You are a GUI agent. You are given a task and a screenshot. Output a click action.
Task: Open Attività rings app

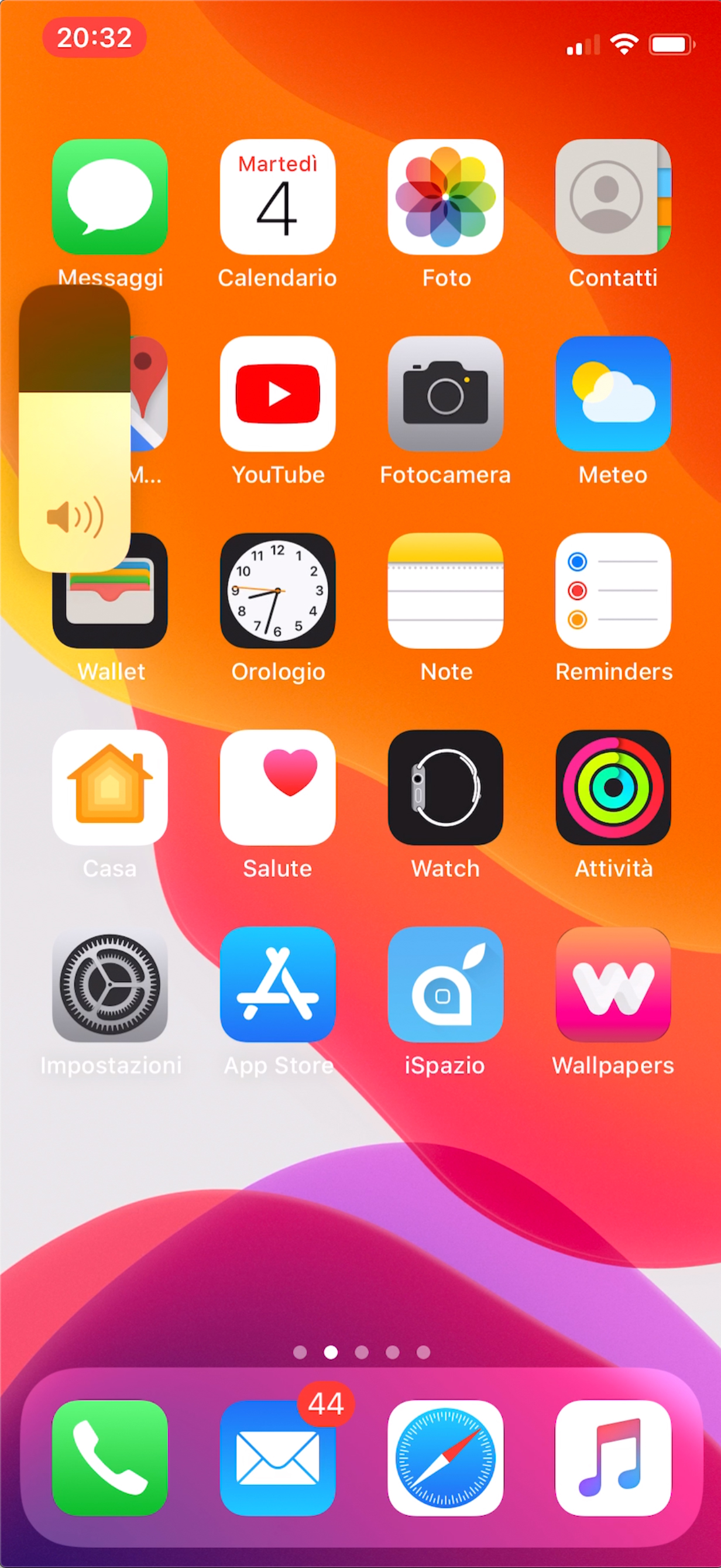pos(613,787)
